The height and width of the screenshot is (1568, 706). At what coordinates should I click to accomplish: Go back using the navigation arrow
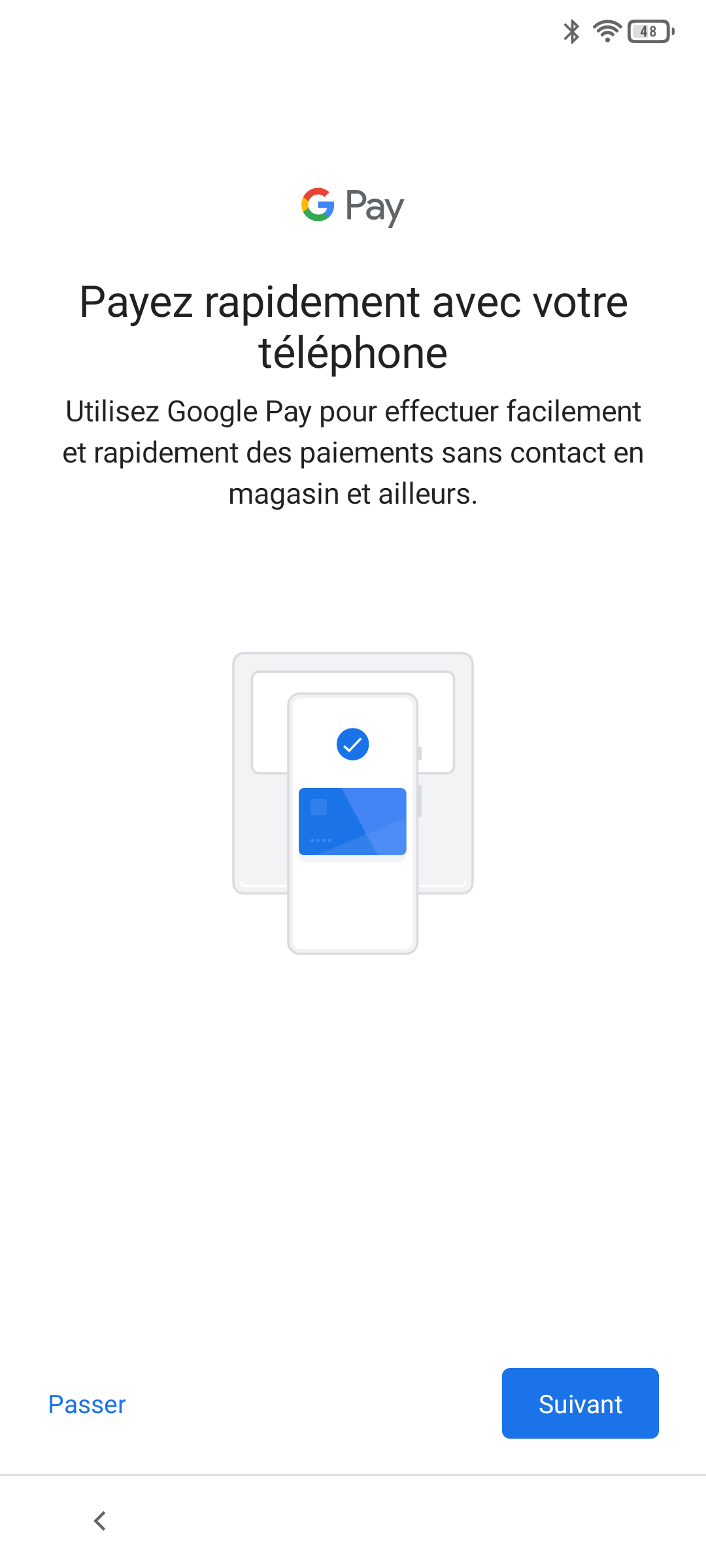pyautogui.click(x=100, y=1521)
